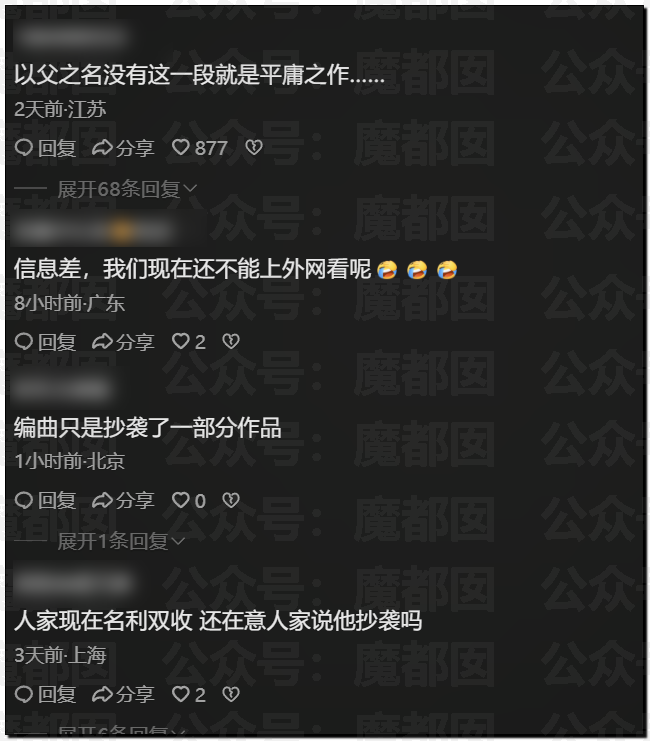
Task: Dislike the comment from 上海
Action: pyautogui.click(x=231, y=694)
